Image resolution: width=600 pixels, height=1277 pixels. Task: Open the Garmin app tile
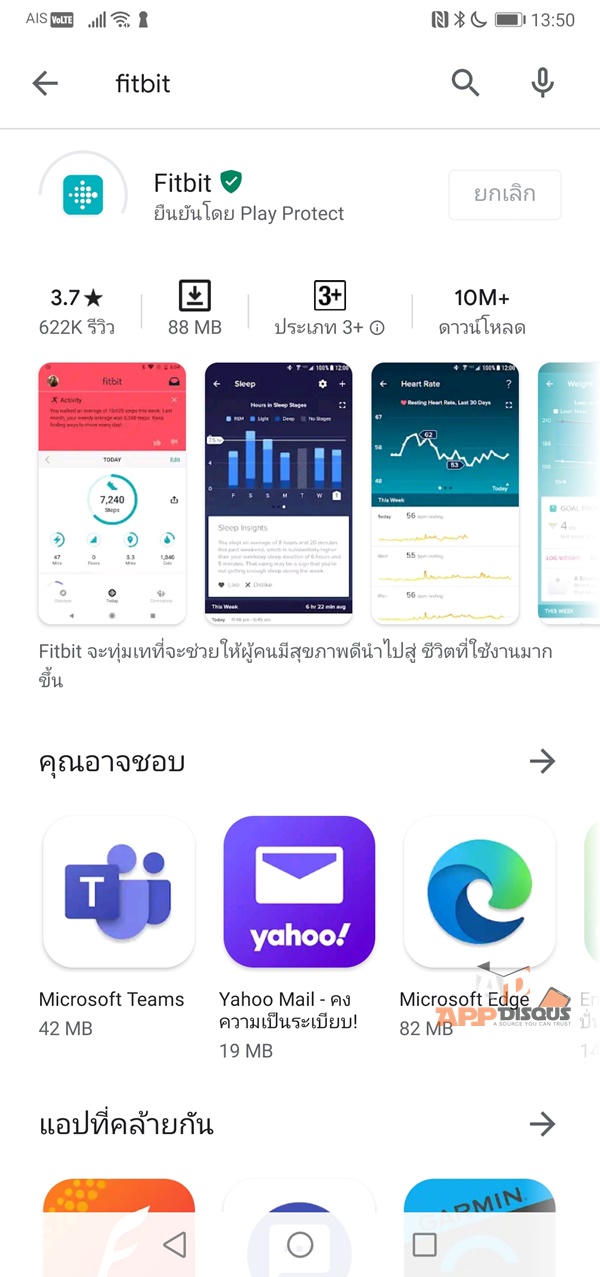pyautogui.click(x=479, y=1227)
